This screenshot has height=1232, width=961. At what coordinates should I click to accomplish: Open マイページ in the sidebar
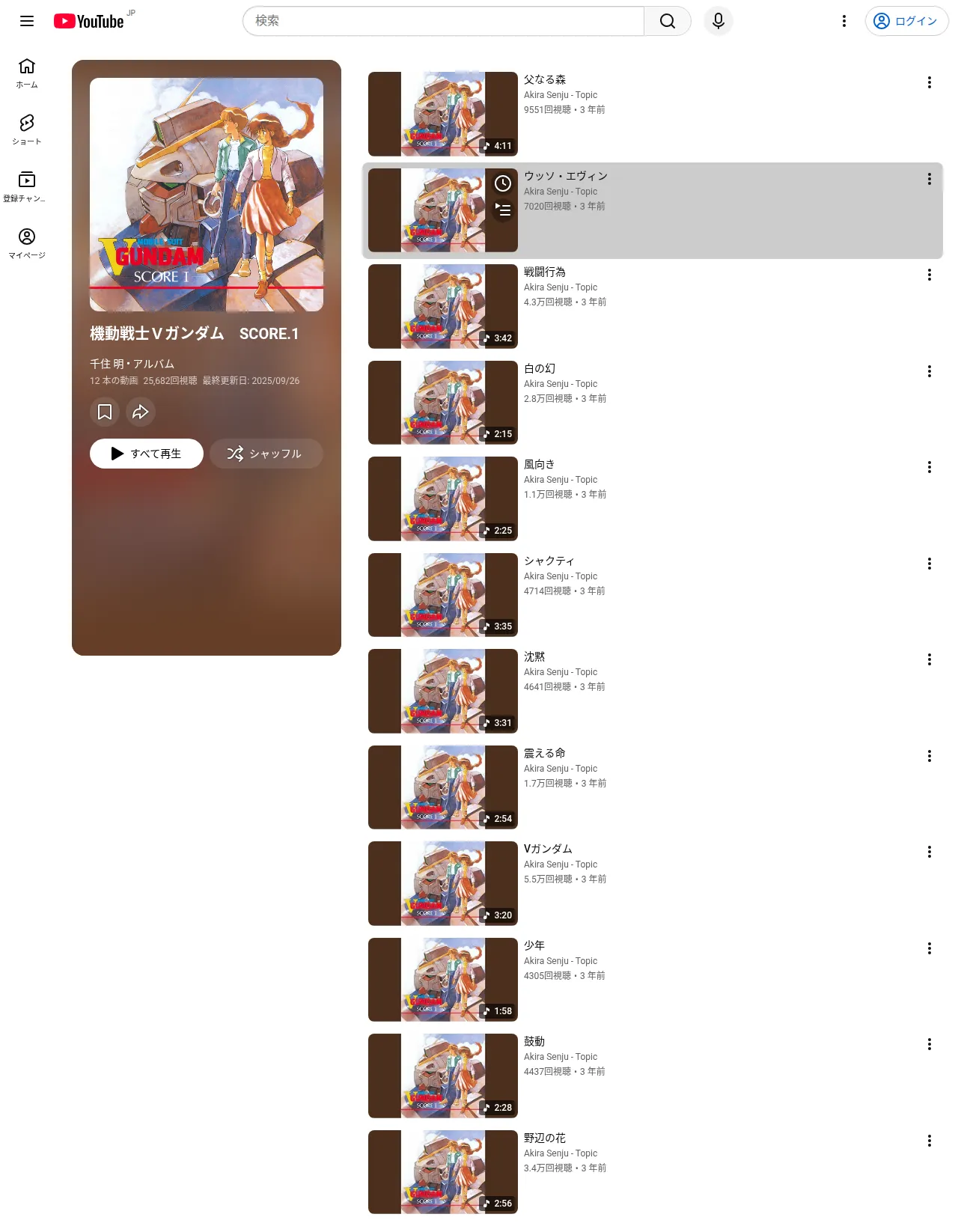pos(27,244)
